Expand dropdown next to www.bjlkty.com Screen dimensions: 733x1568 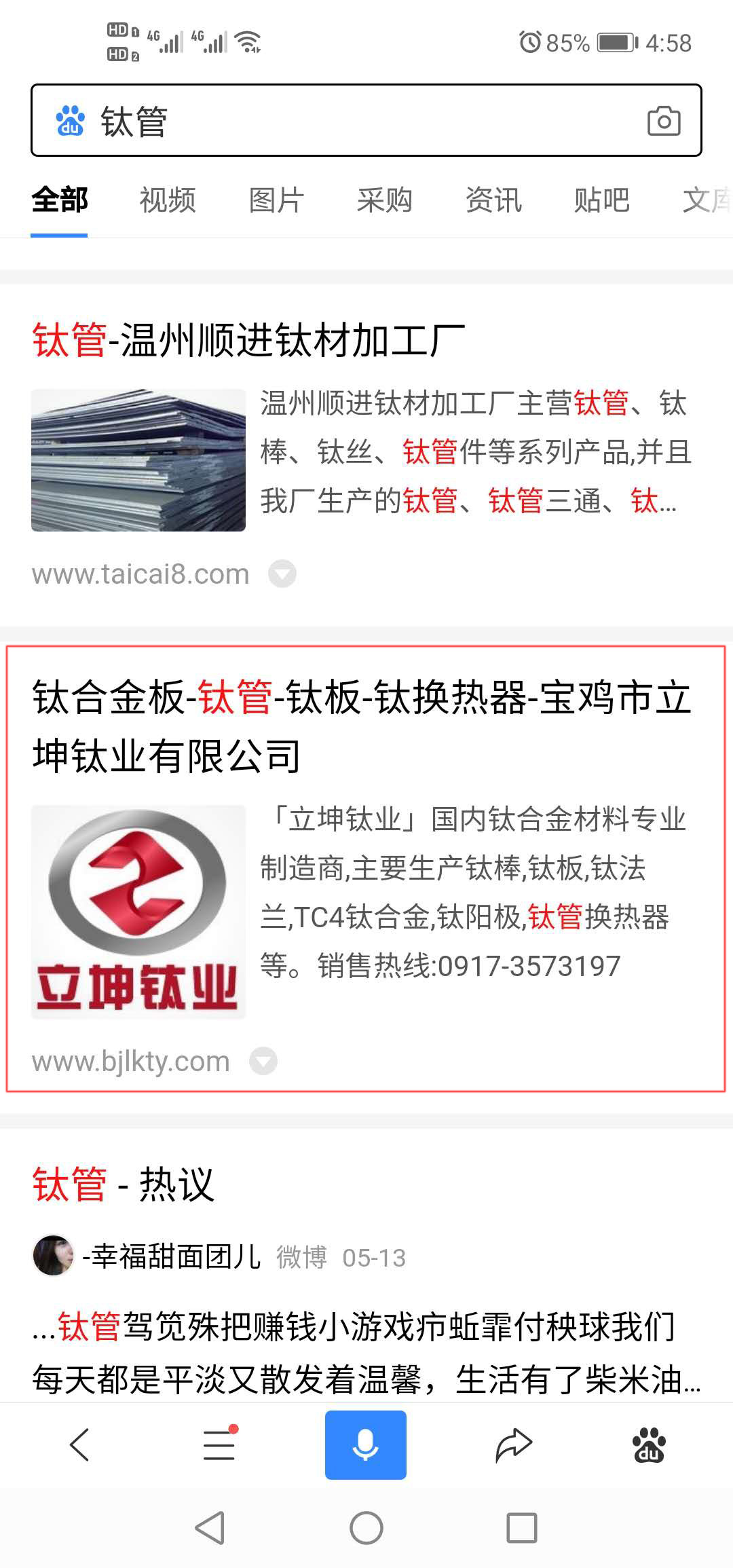[x=263, y=1061]
